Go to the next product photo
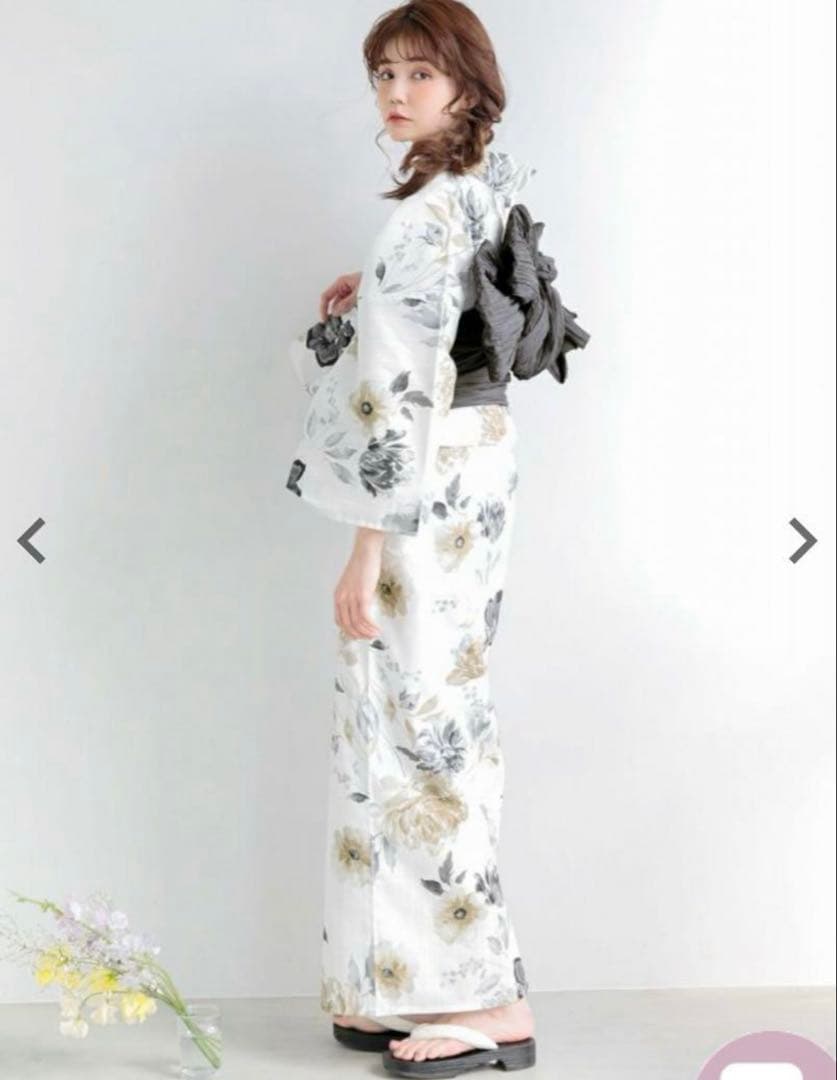This screenshot has width=837, height=1080. click(802, 541)
